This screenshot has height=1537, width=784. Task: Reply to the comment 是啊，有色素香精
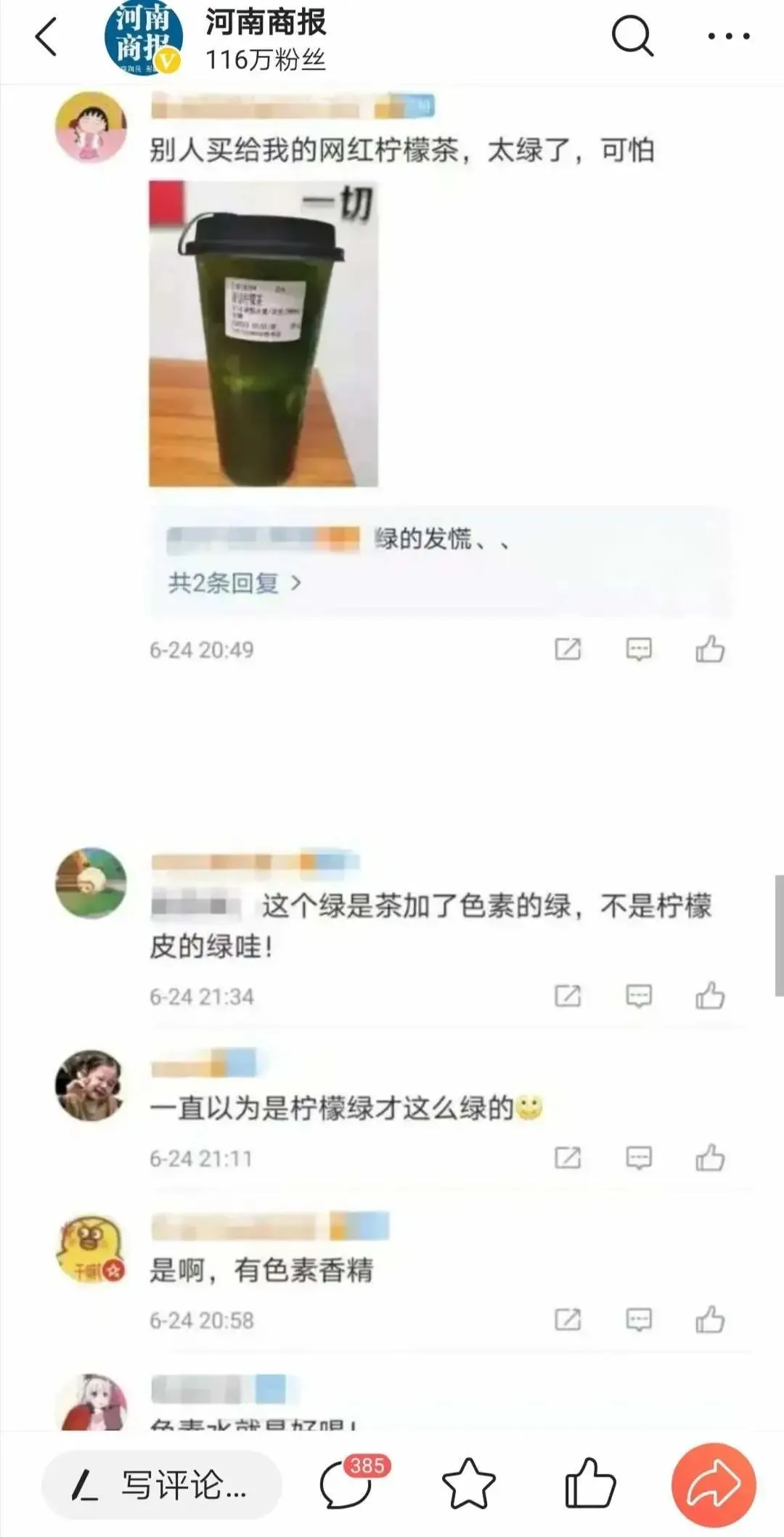click(639, 1319)
